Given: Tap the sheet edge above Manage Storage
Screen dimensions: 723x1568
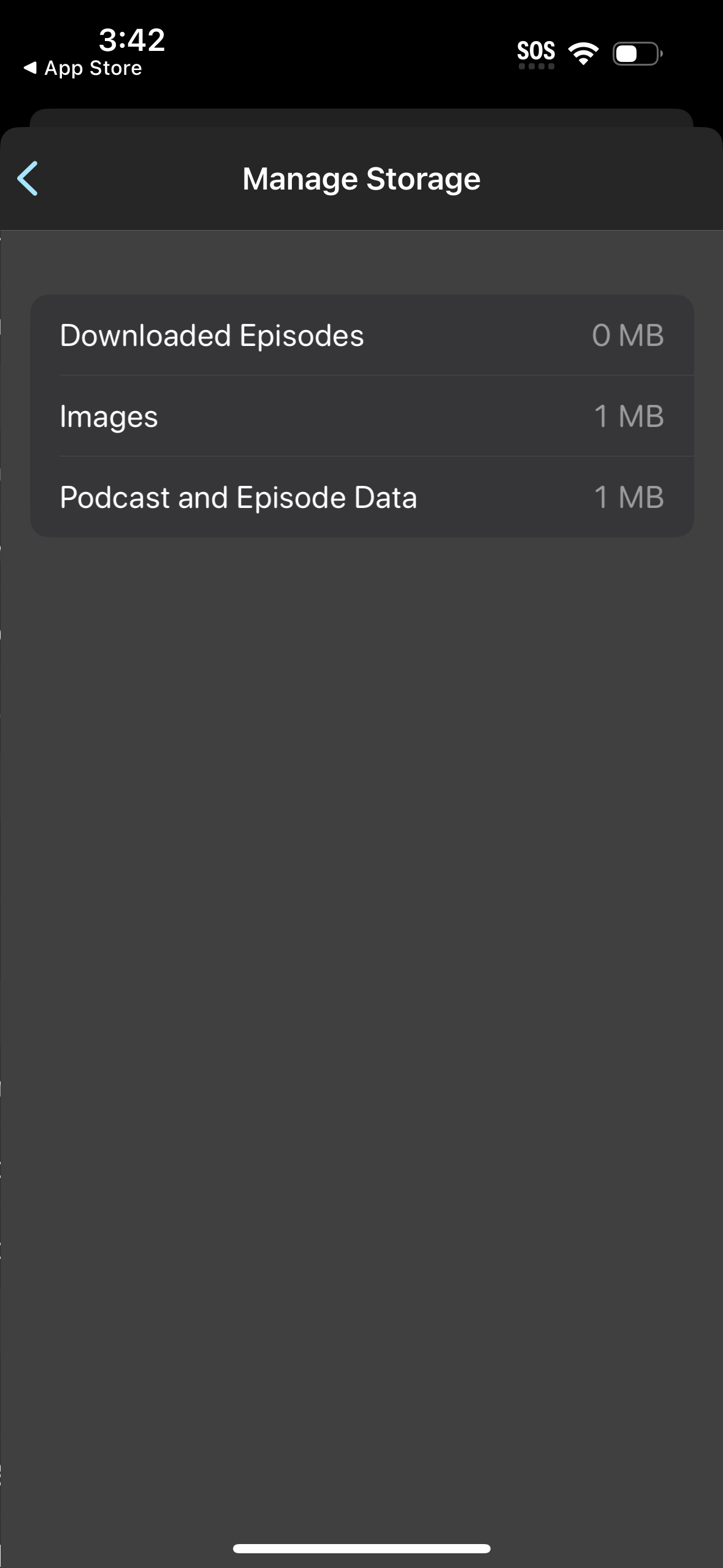Looking at the screenshot, I should point(361,118).
